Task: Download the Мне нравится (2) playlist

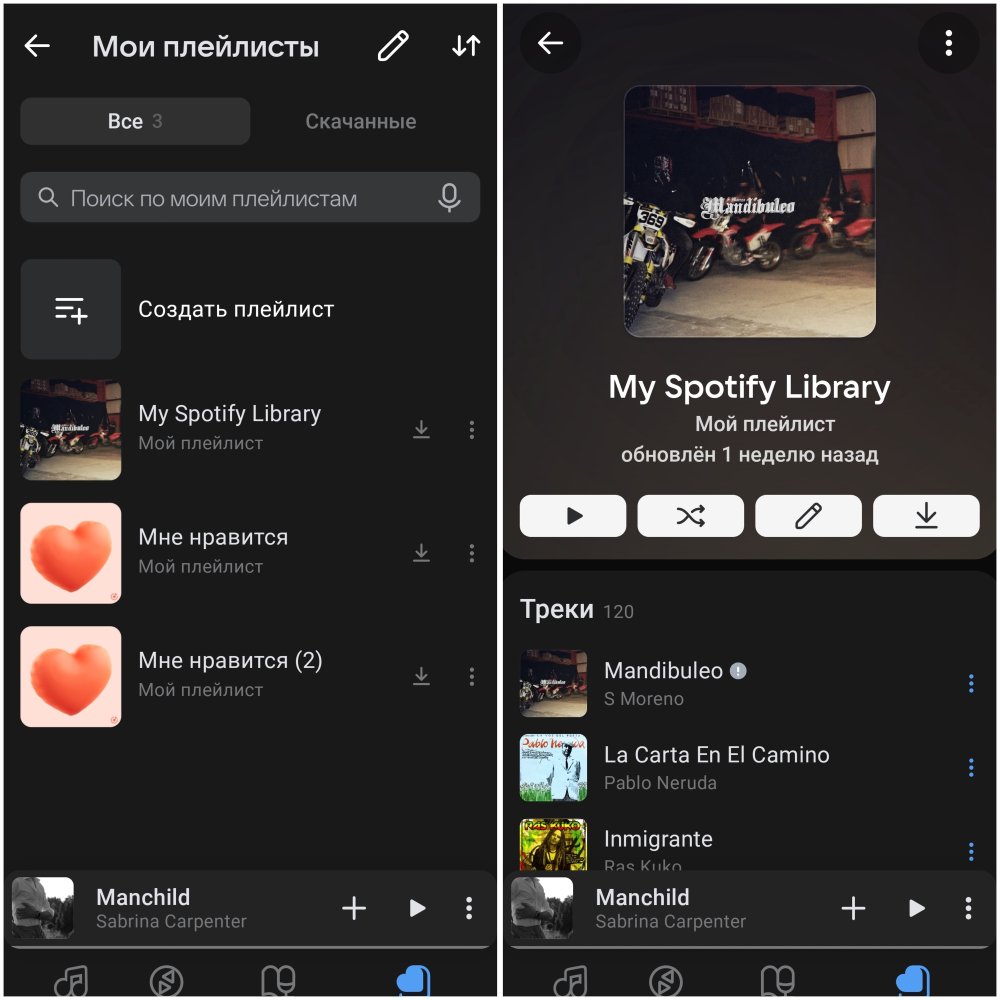Action: pos(421,677)
